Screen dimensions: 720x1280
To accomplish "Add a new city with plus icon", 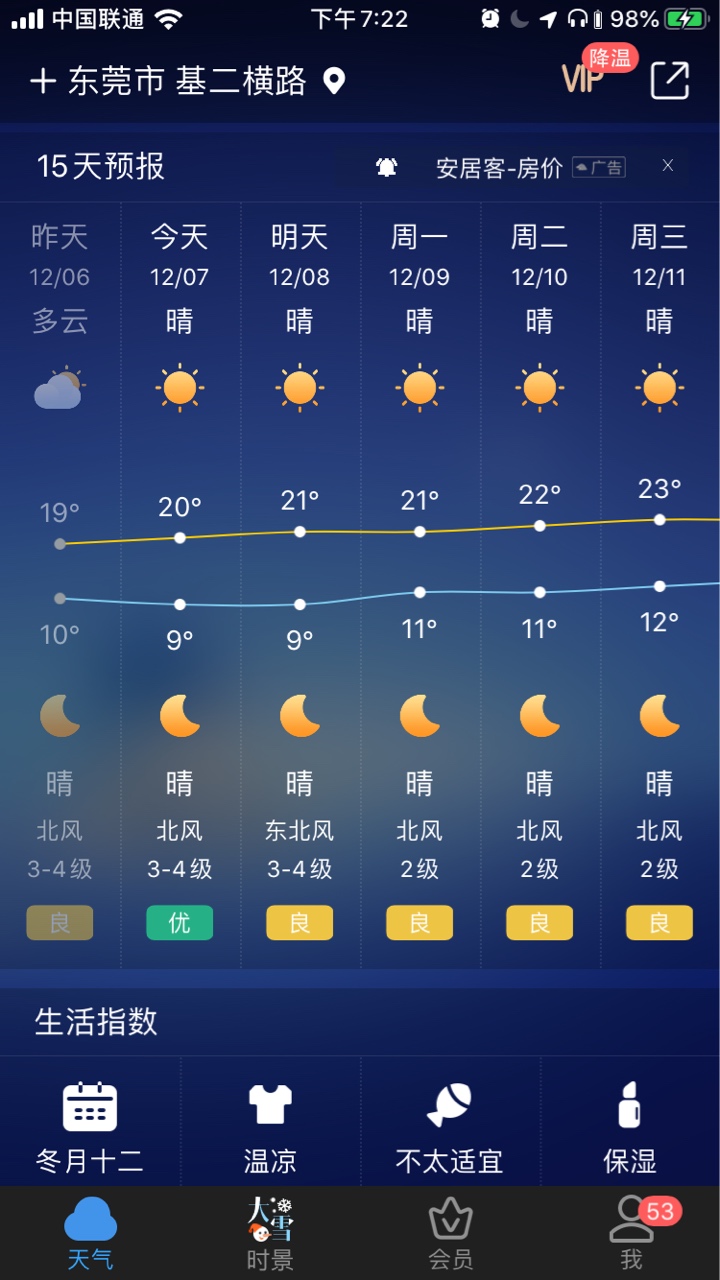I will 42,81.
